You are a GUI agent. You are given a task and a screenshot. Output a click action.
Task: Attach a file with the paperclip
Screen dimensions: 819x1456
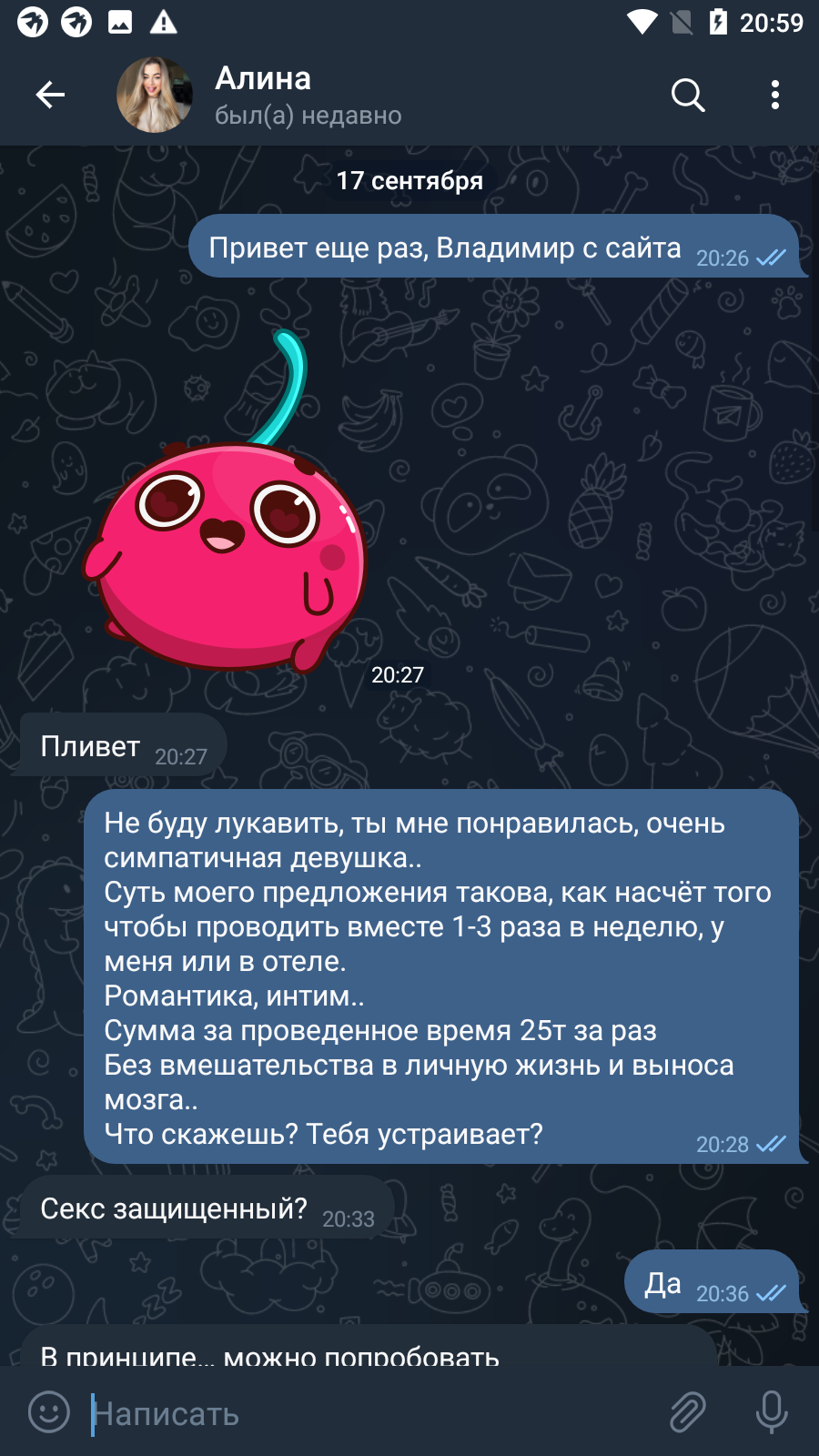(x=688, y=1412)
